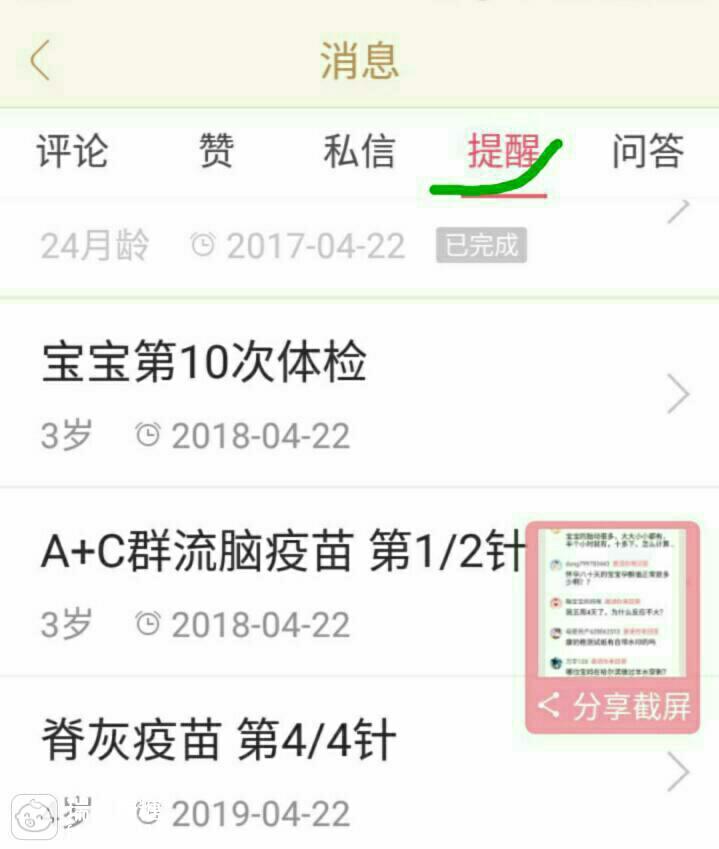Switch to the 评论 tab

72,152
